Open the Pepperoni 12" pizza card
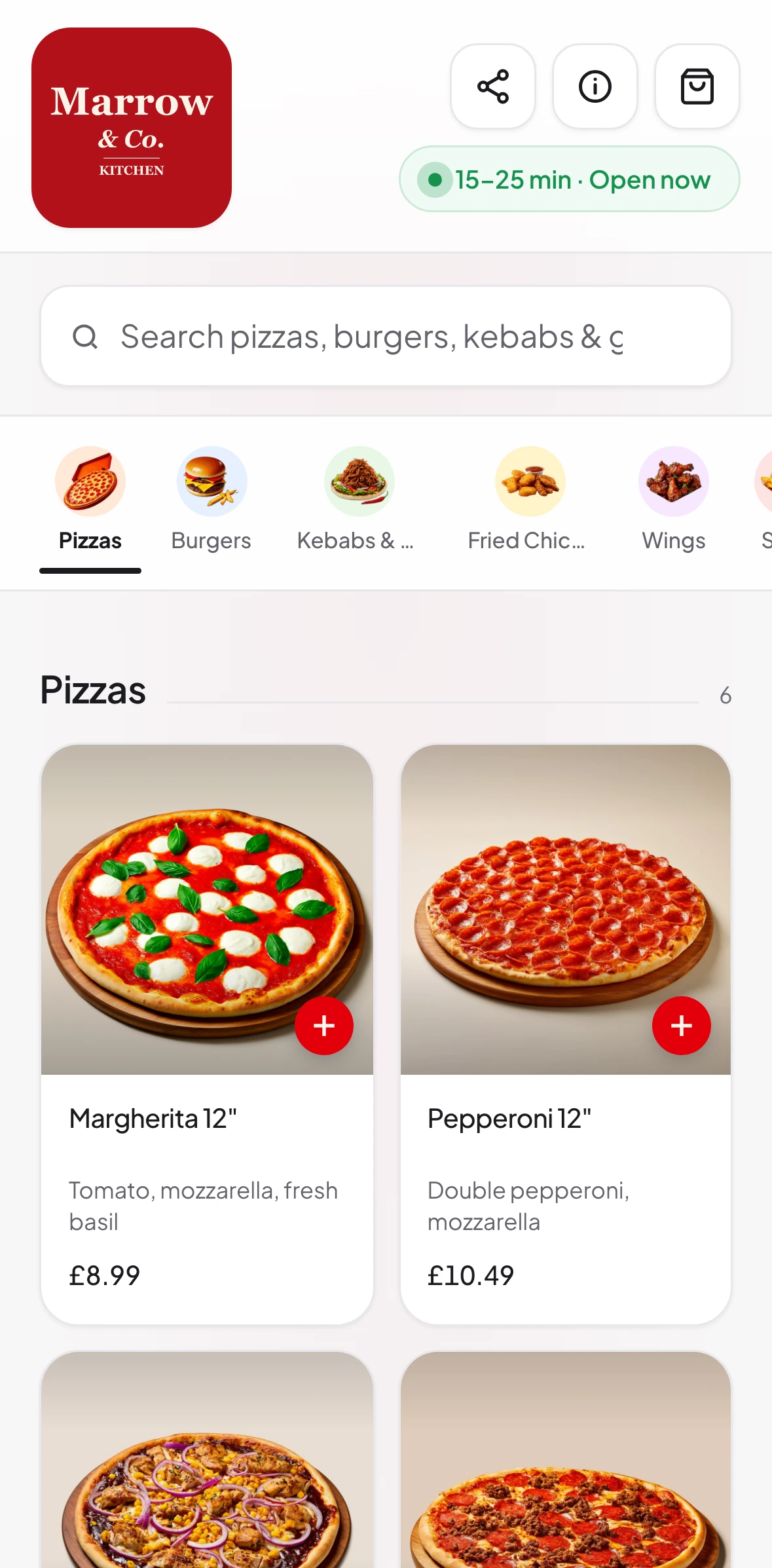 point(566,1035)
